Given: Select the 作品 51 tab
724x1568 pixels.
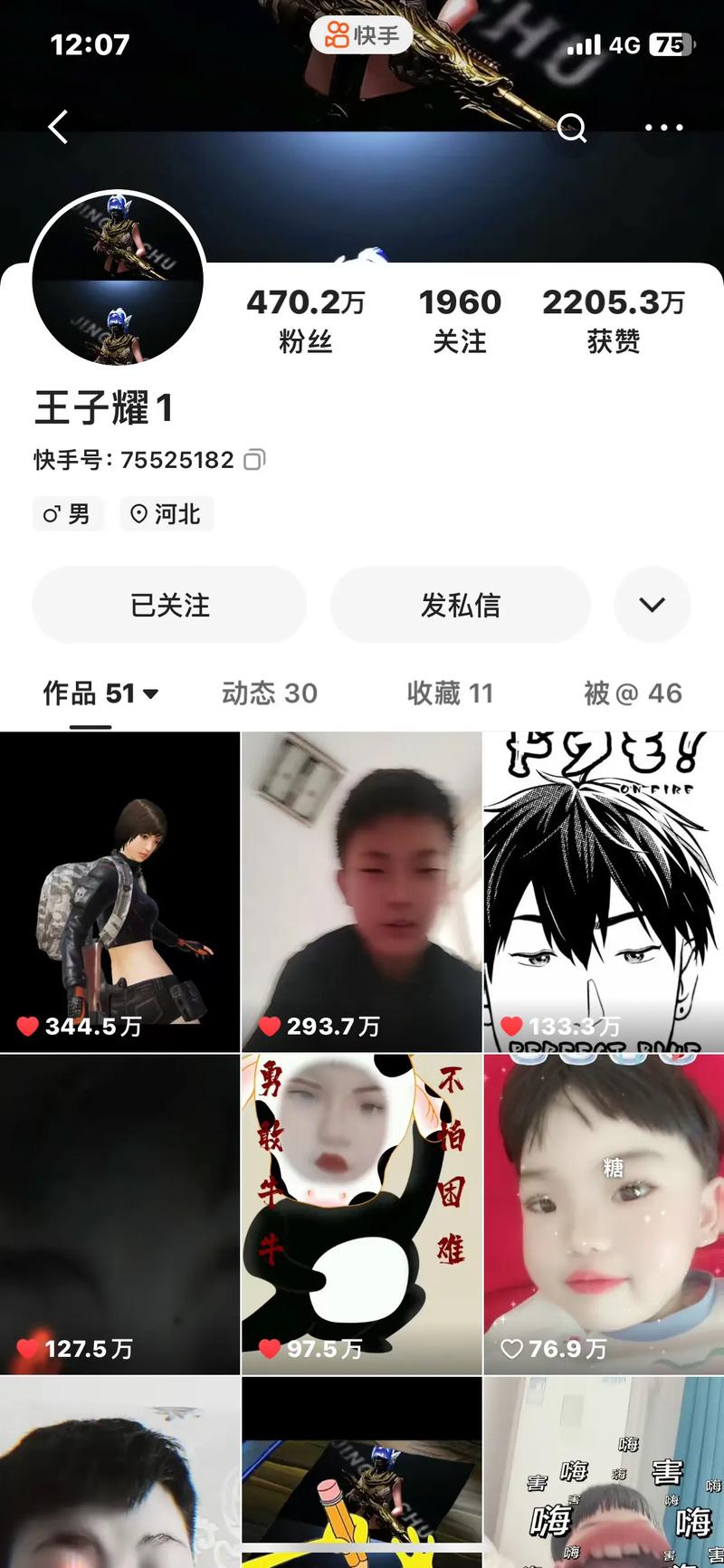Looking at the screenshot, I should [x=100, y=693].
